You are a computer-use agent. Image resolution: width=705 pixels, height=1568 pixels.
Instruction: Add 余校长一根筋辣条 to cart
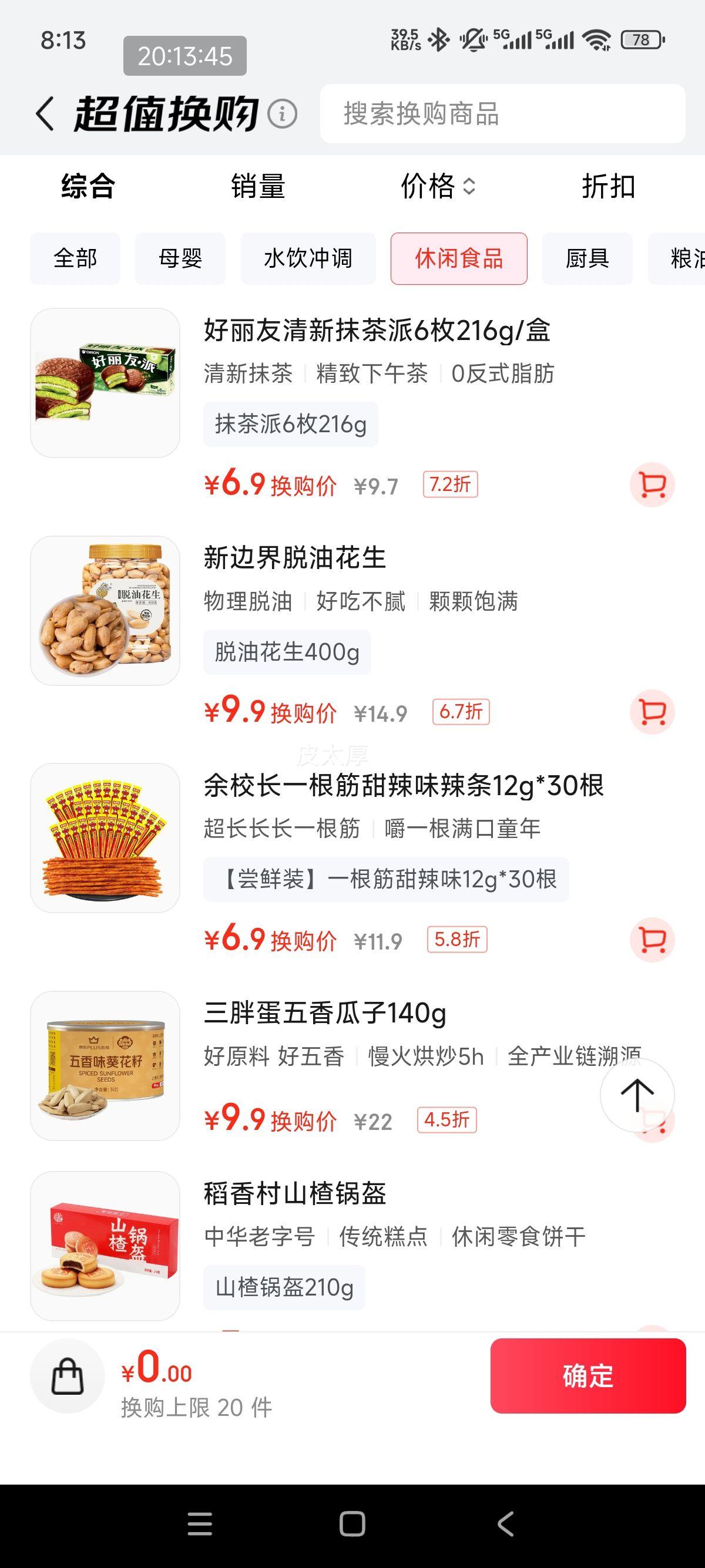(x=652, y=939)
